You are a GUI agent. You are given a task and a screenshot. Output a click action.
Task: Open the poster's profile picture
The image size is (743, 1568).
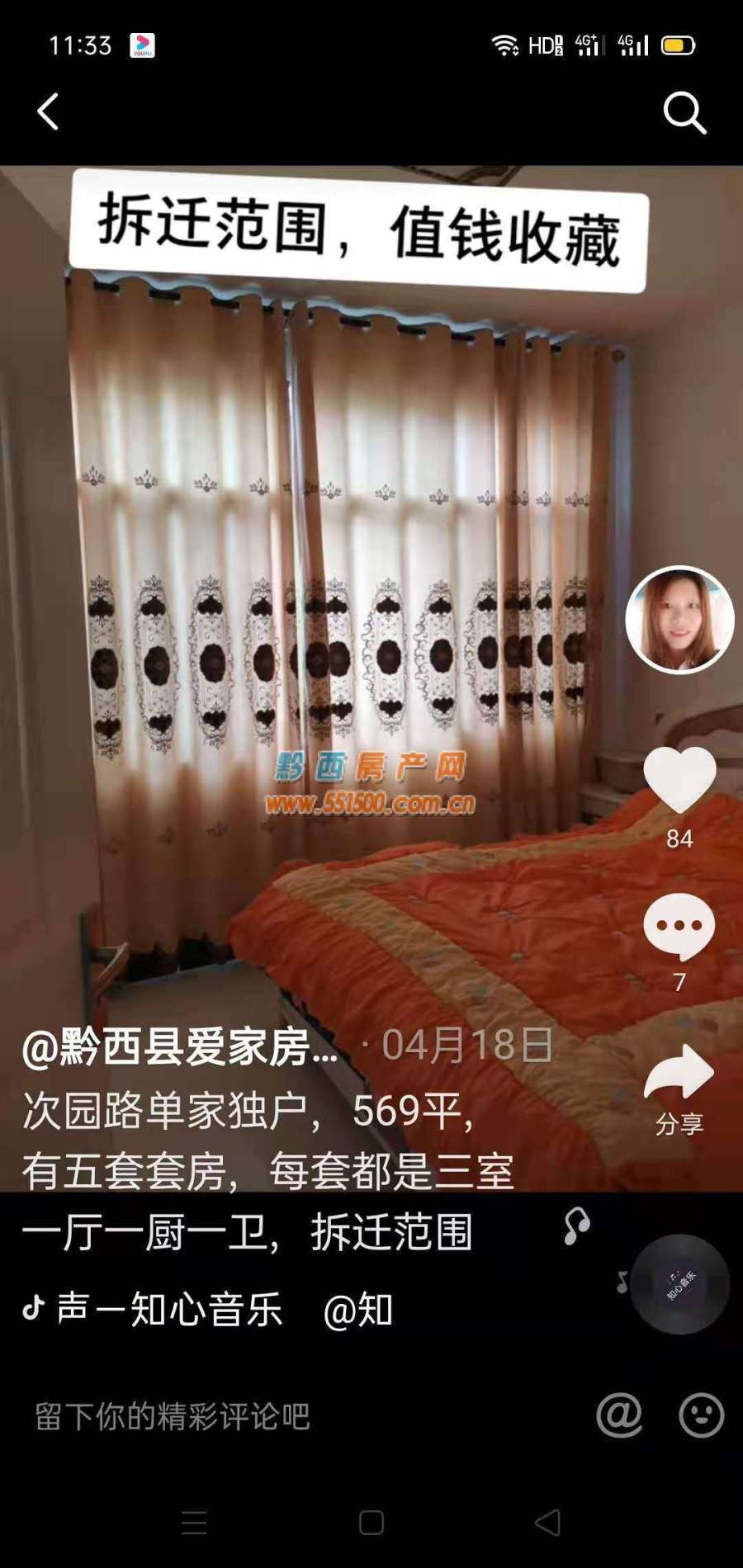click(679, 620)
